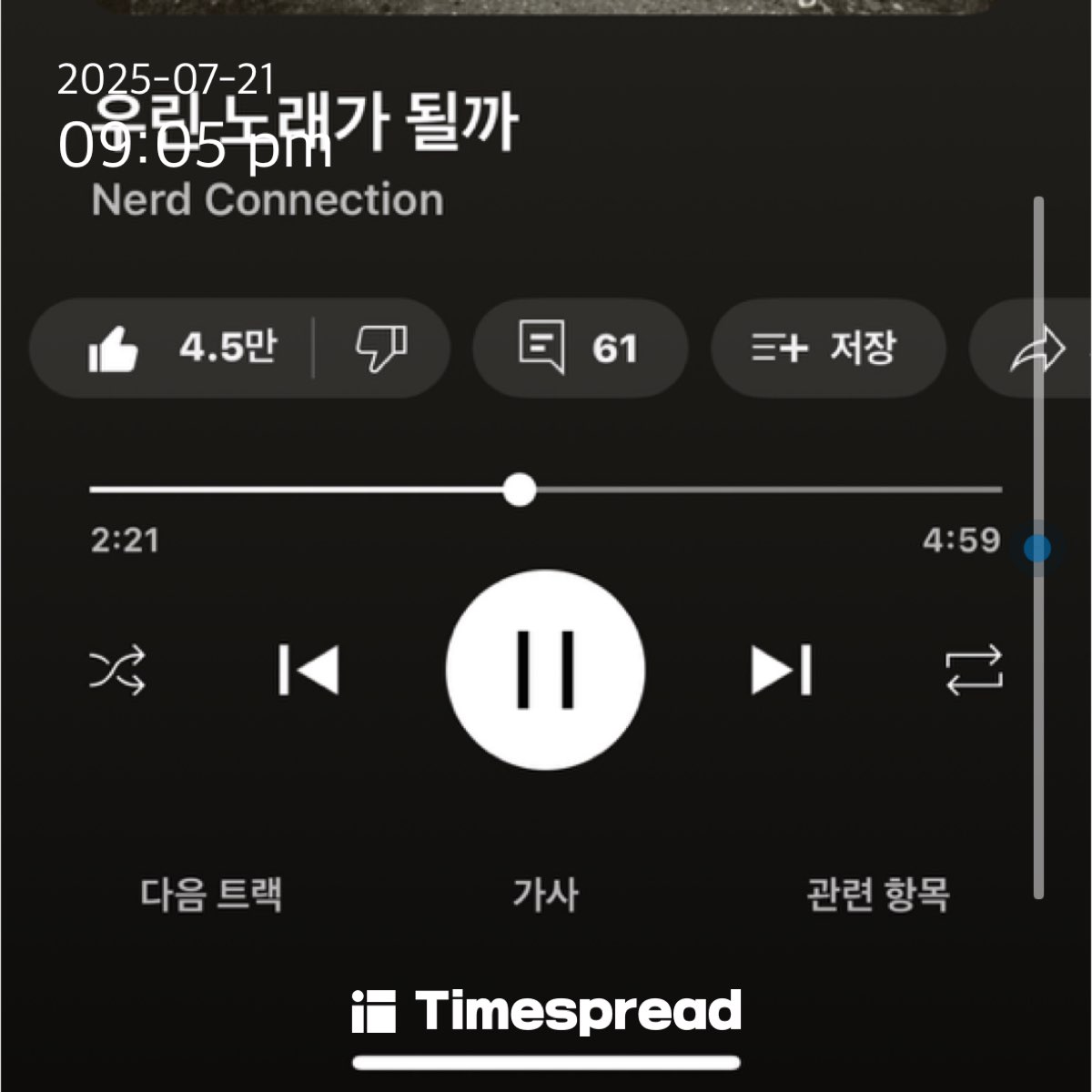
Task: Open the 가사 lyrics tab
Action: click(x=545, y=895)
